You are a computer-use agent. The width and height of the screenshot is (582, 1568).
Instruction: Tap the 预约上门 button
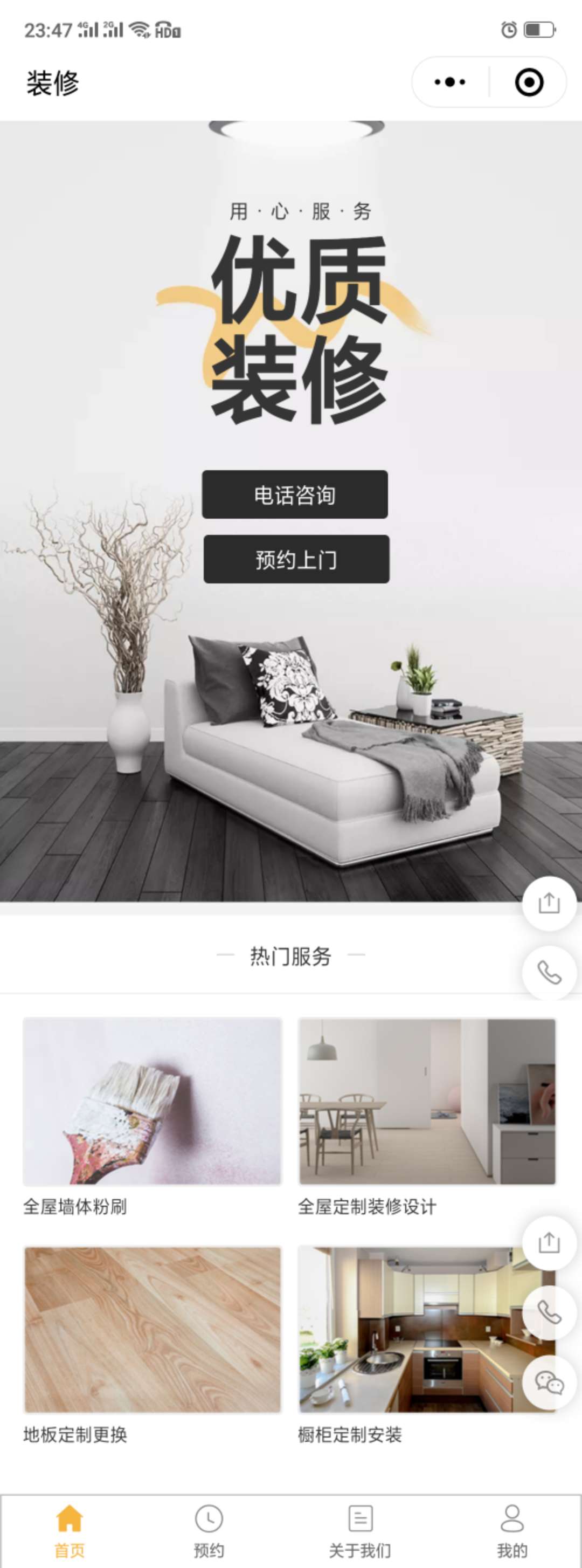tap(296, 559)
